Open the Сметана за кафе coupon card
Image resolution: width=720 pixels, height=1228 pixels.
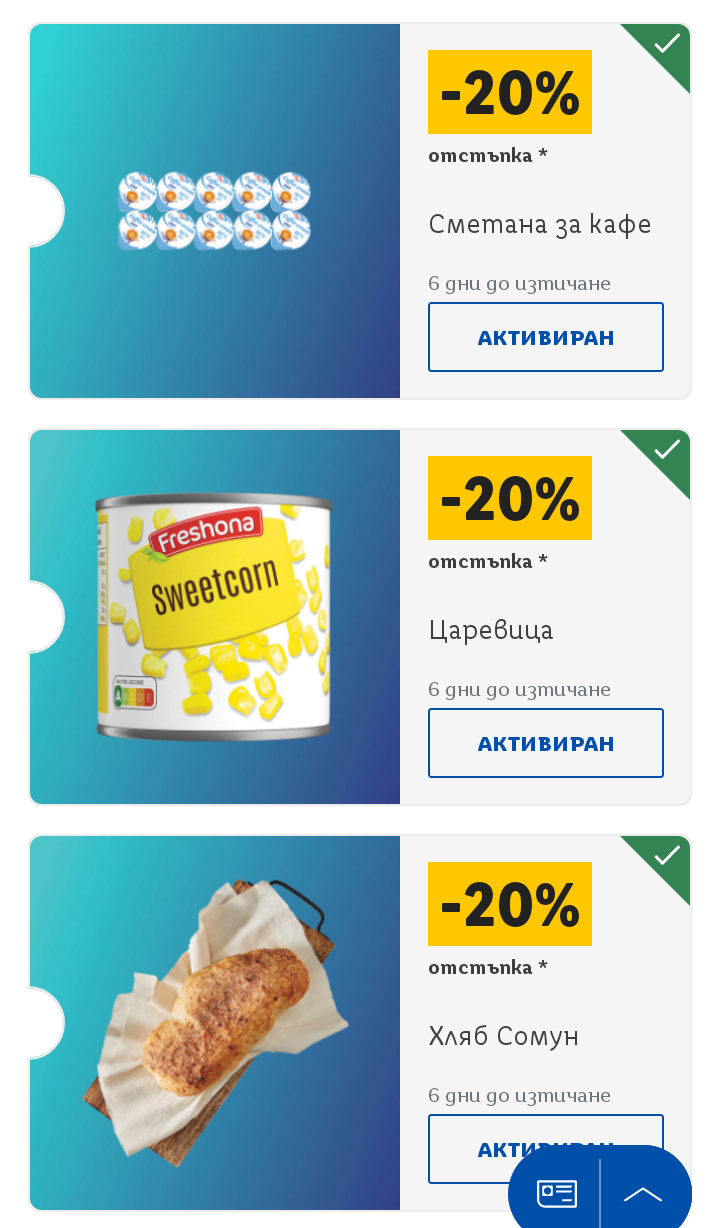360,211
